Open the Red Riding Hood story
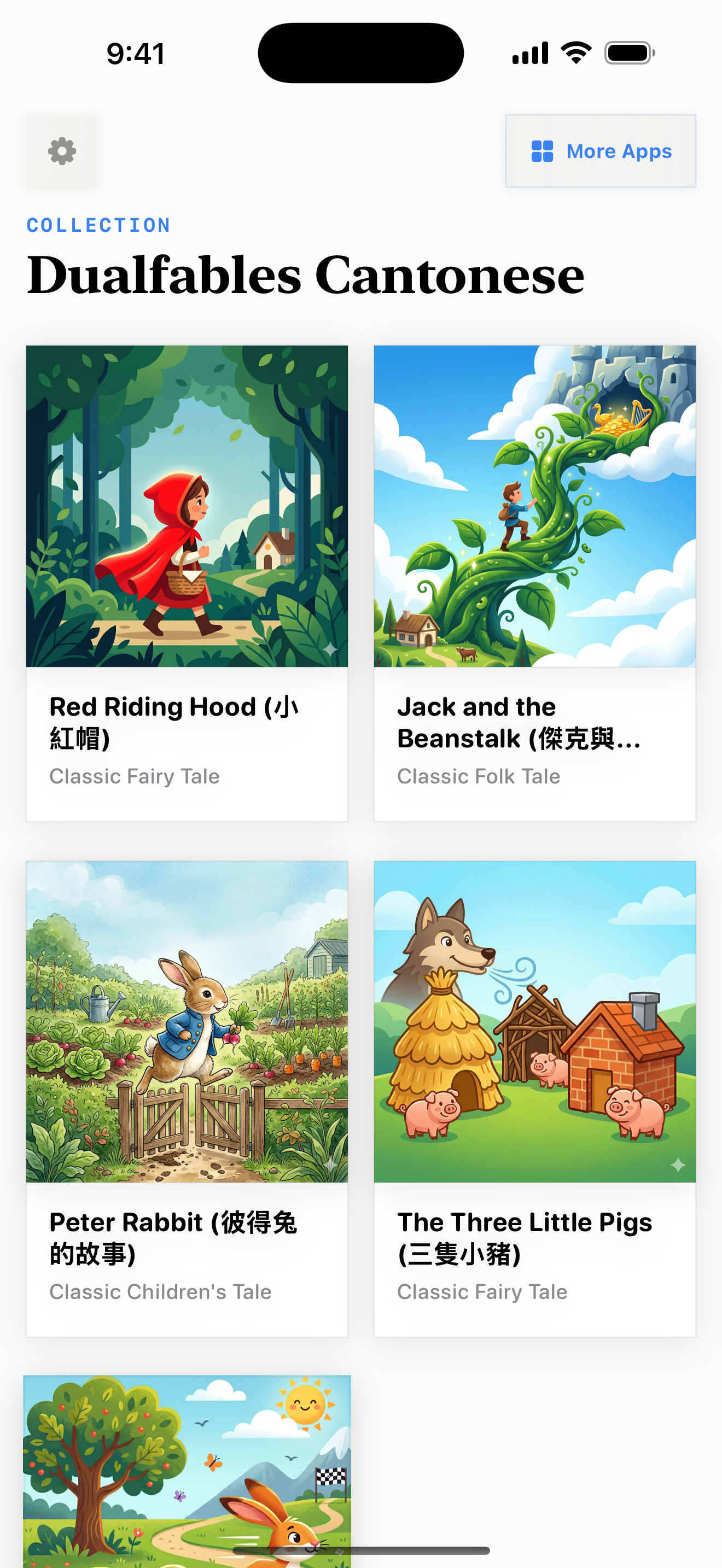This screenshot has height=1568, width=722. tap(187, 583)
